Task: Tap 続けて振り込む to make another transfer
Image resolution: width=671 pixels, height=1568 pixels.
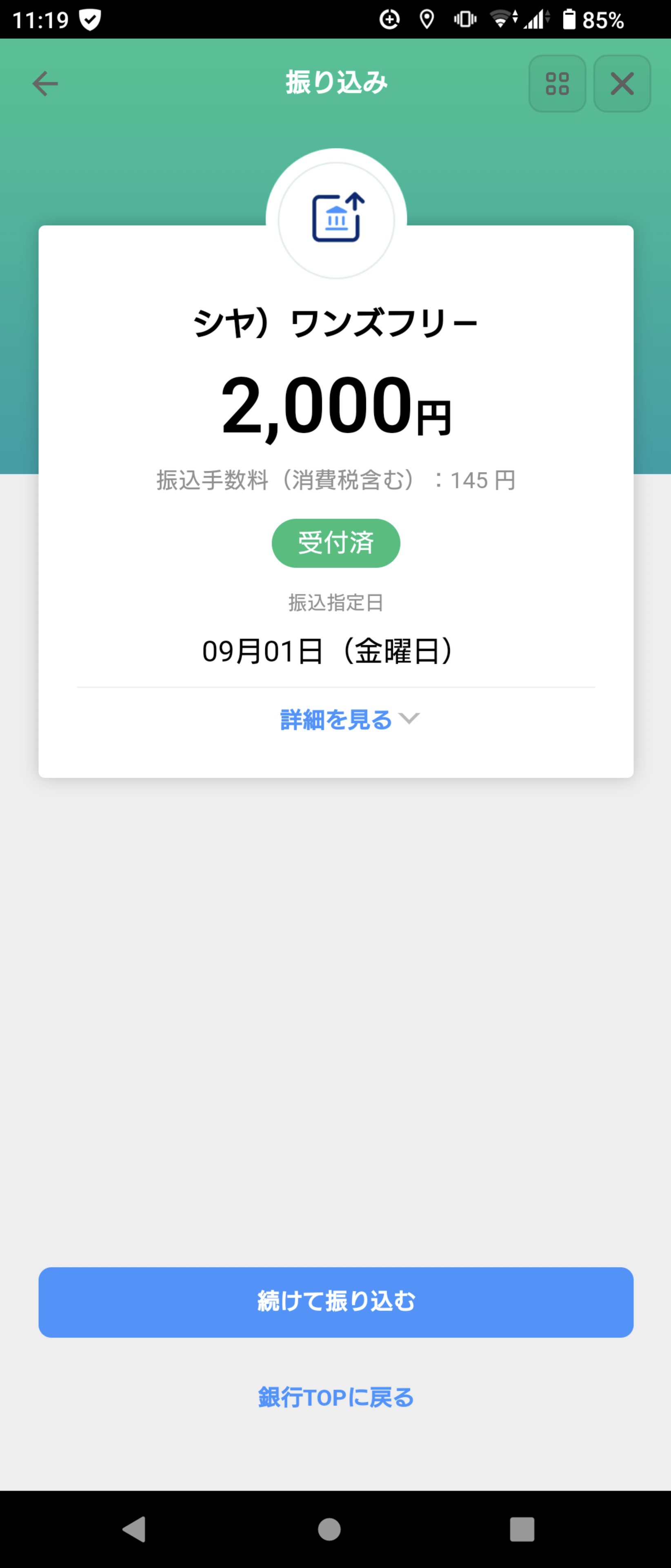Action: (336, 1301)
